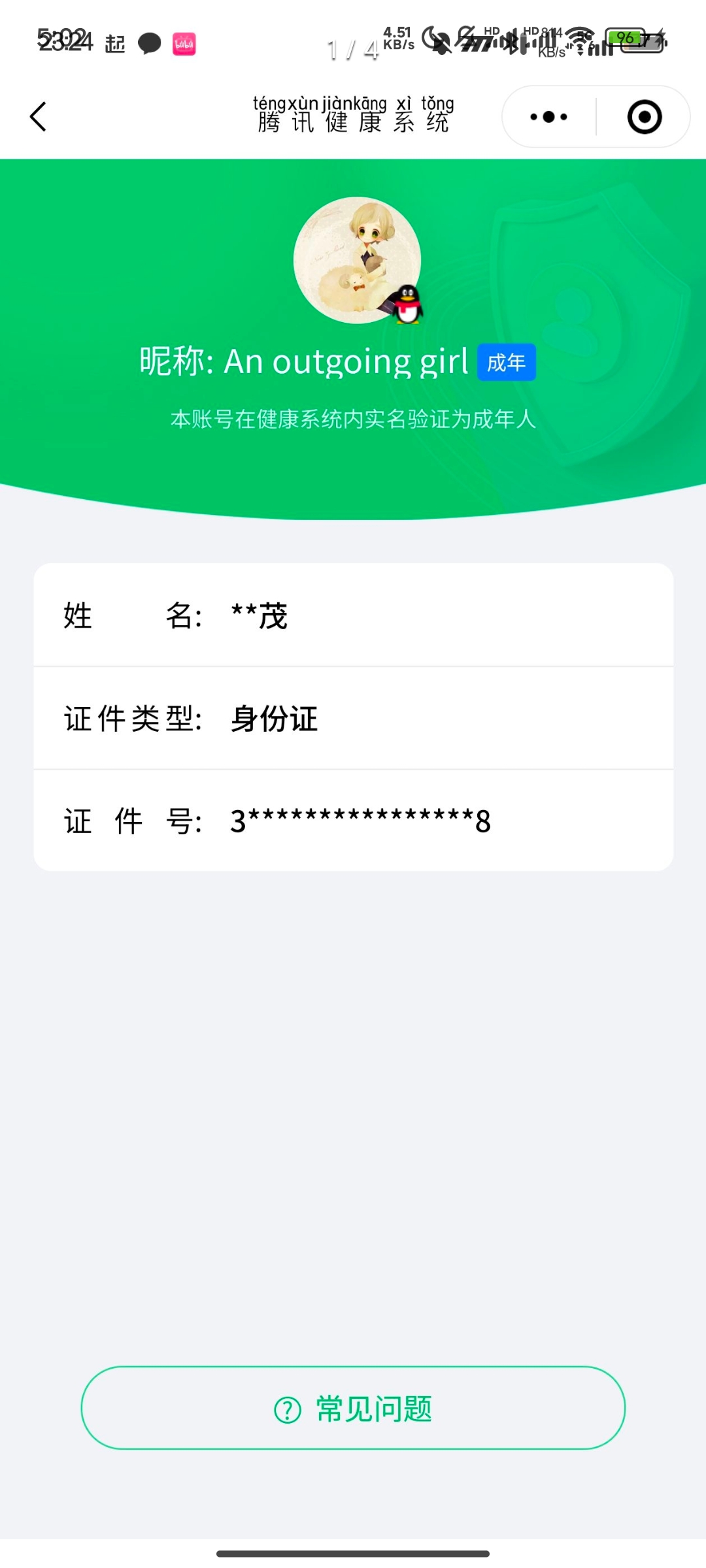Image resolution: width=706 pixels, height=1568 pixels.
Task: Close the mini program with the circle button
Action: pos(644,117)
